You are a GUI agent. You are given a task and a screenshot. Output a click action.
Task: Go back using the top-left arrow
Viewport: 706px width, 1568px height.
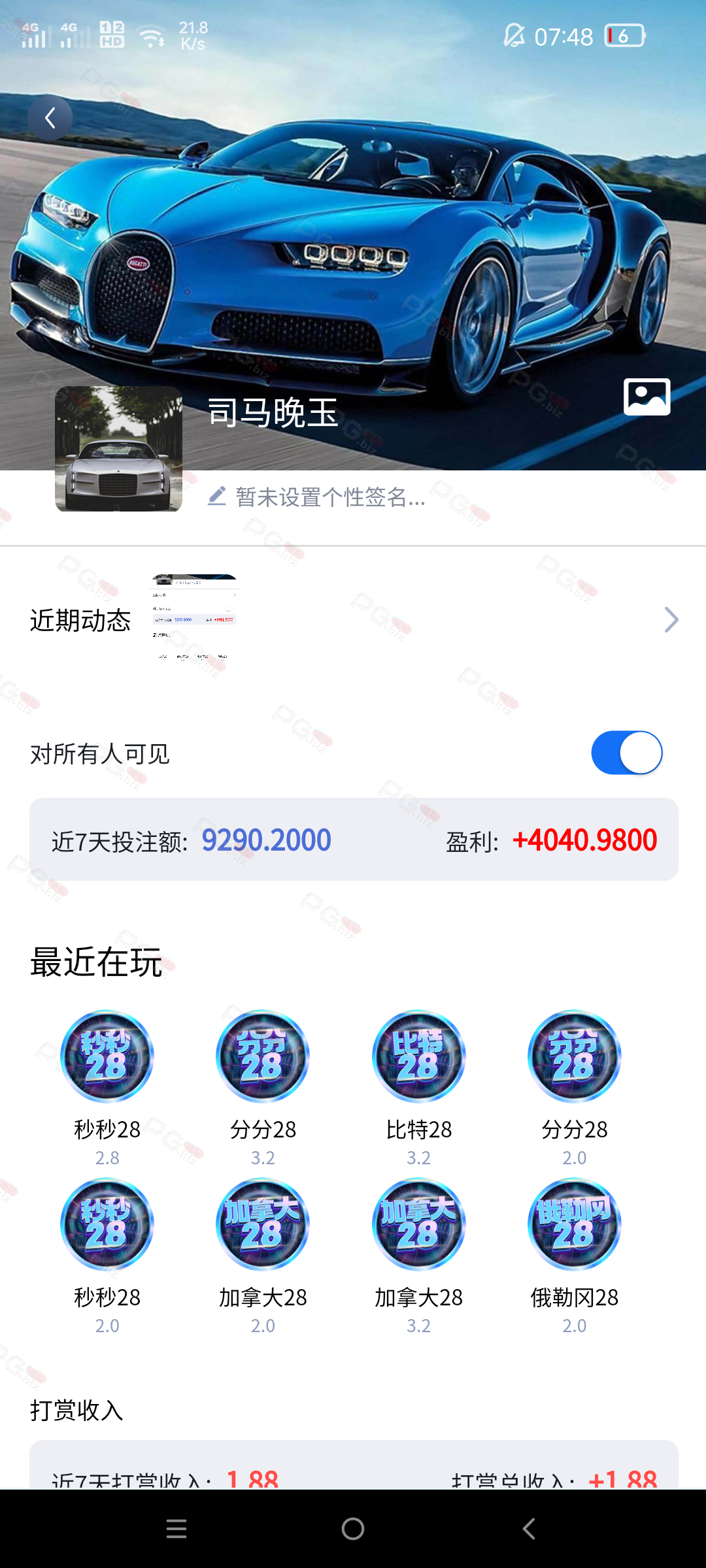click(50, 118)
